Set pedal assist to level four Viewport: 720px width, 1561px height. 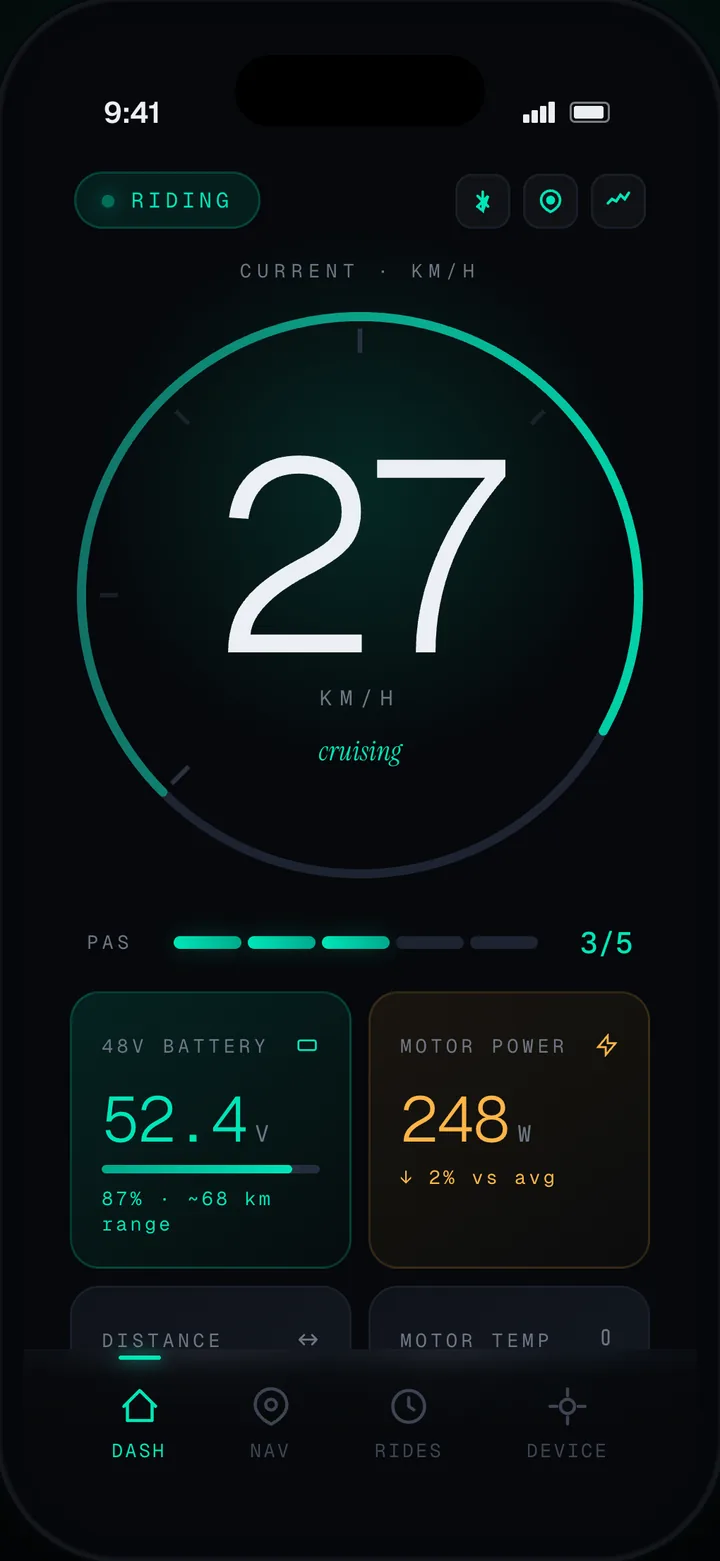430,942
